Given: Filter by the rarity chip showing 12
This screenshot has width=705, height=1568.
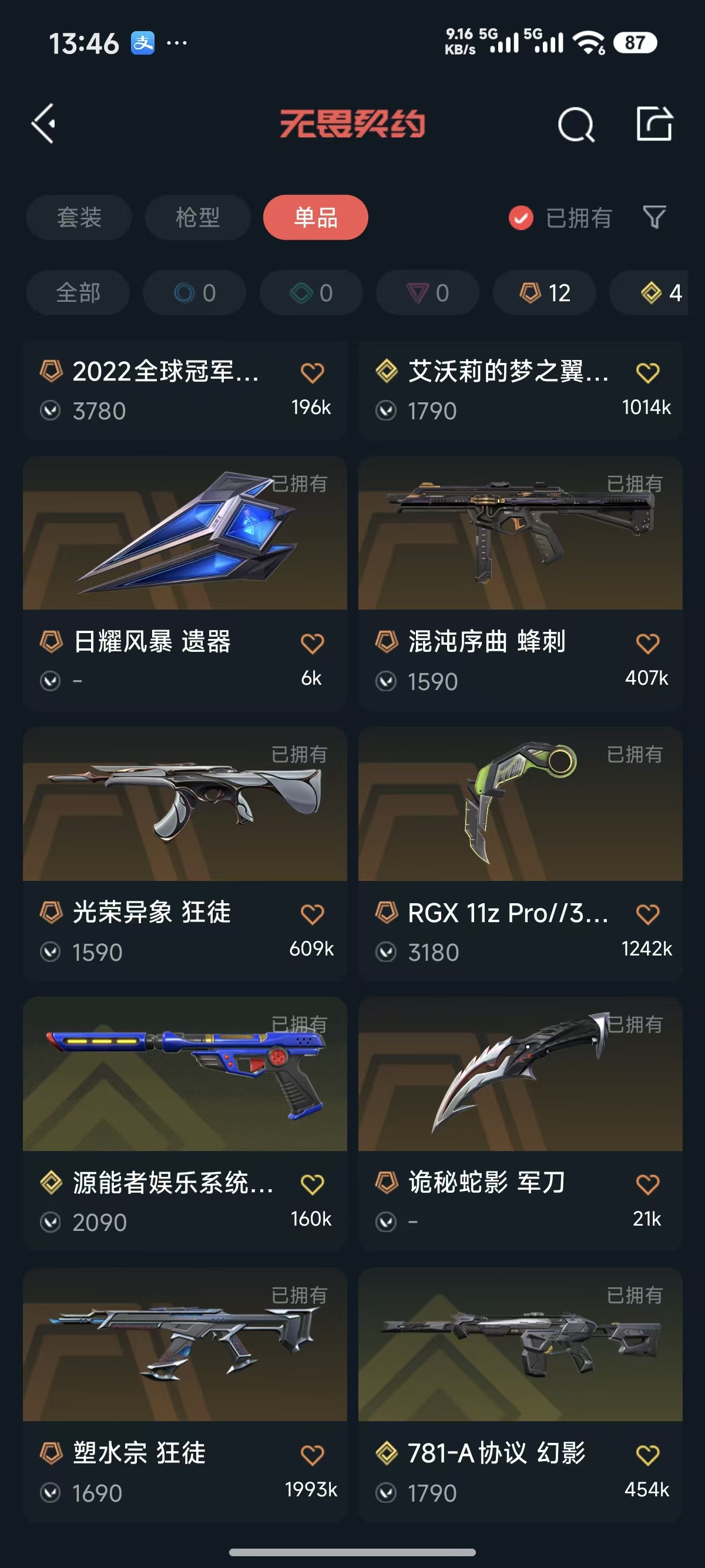Looking at the screenshot, I should pos(544,293).
